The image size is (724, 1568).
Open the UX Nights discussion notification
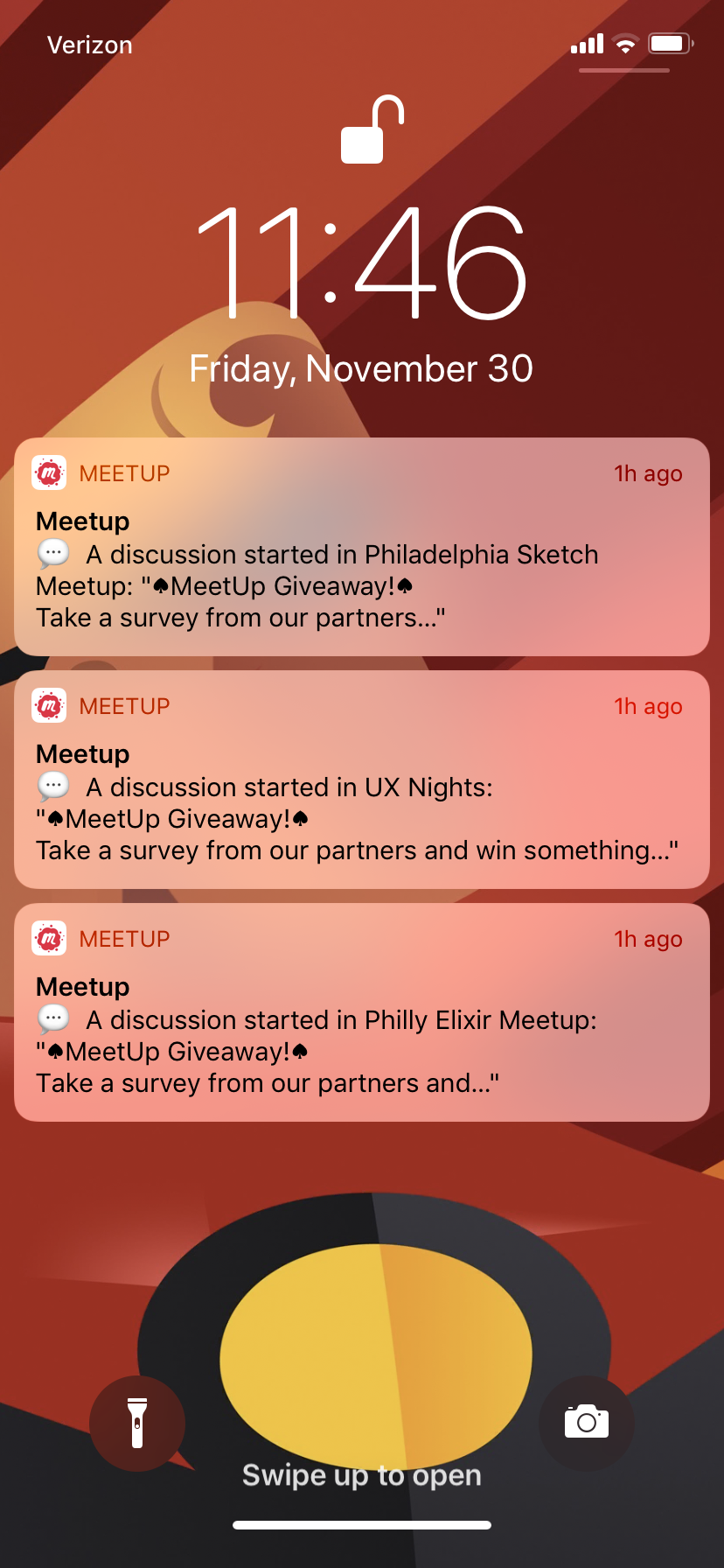click(x=362, y=780)
